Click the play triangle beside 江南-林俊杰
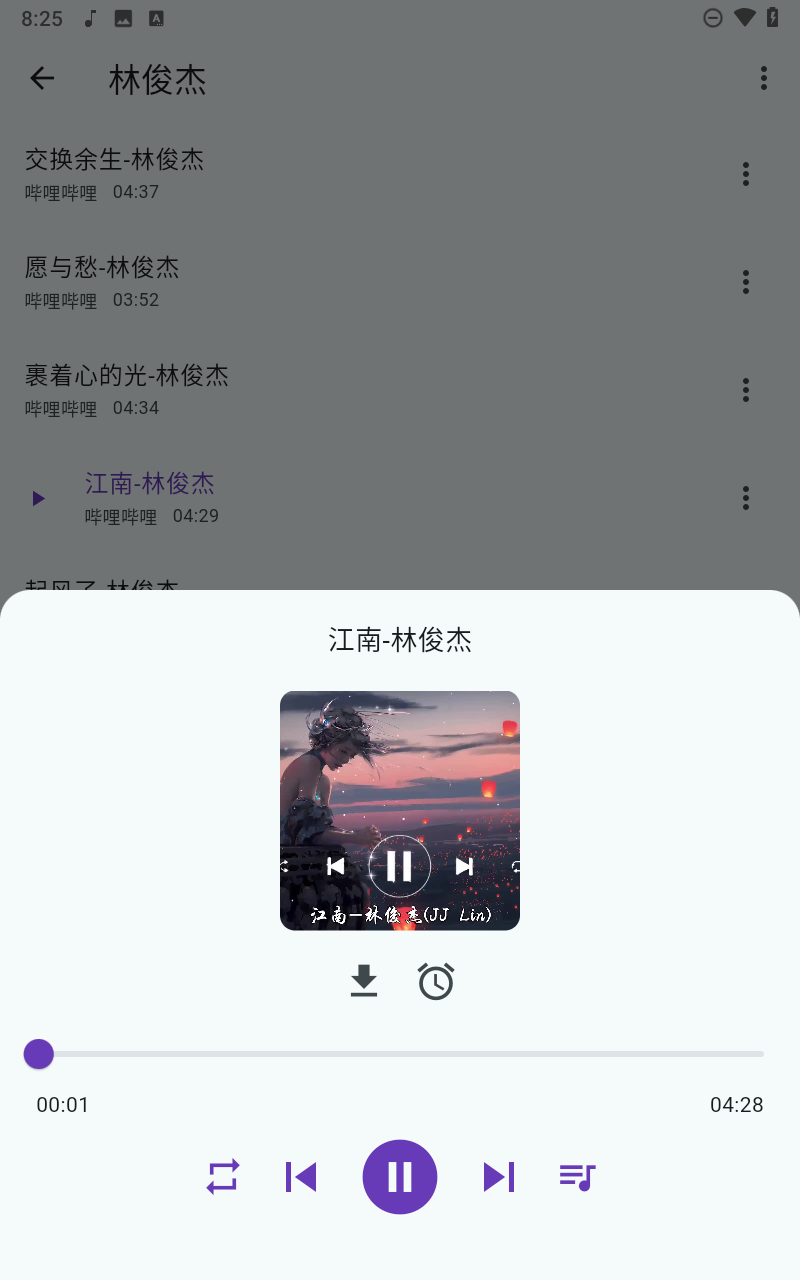This screenshot has height=1280, width=800. (x=37, y=498)
